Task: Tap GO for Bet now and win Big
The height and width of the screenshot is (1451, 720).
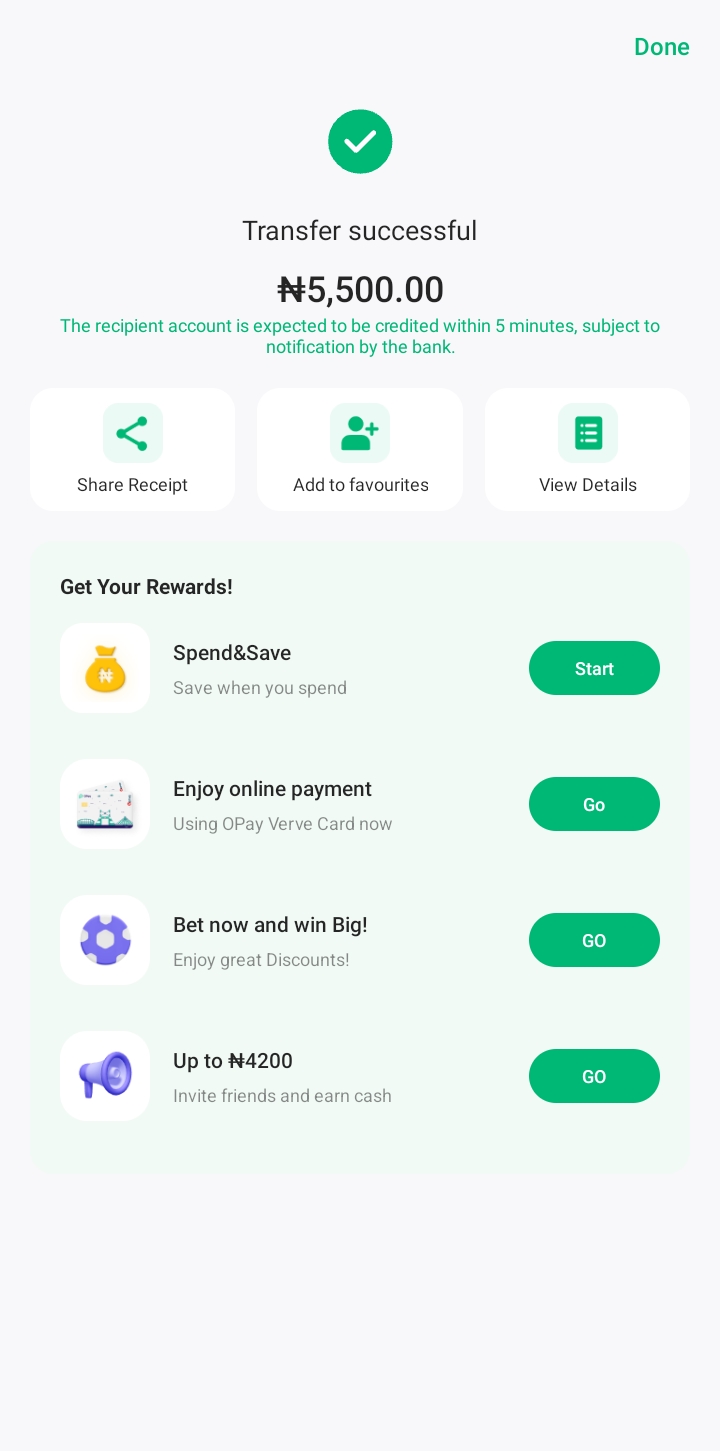Action: point(594,940)
